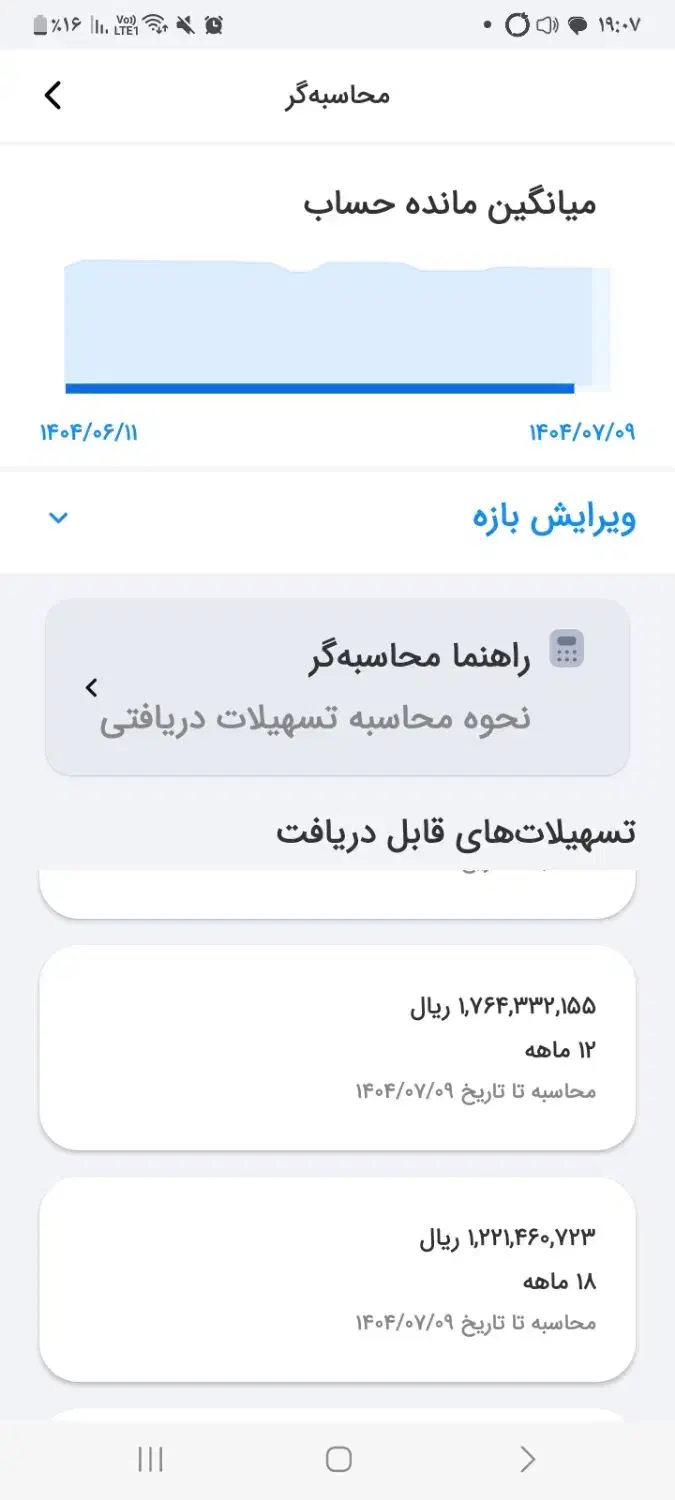Image resolution: width=675 pixels, height=1500 pixels.
Task: Open recent apps in the navigation bar
Action: [150, 1459]
